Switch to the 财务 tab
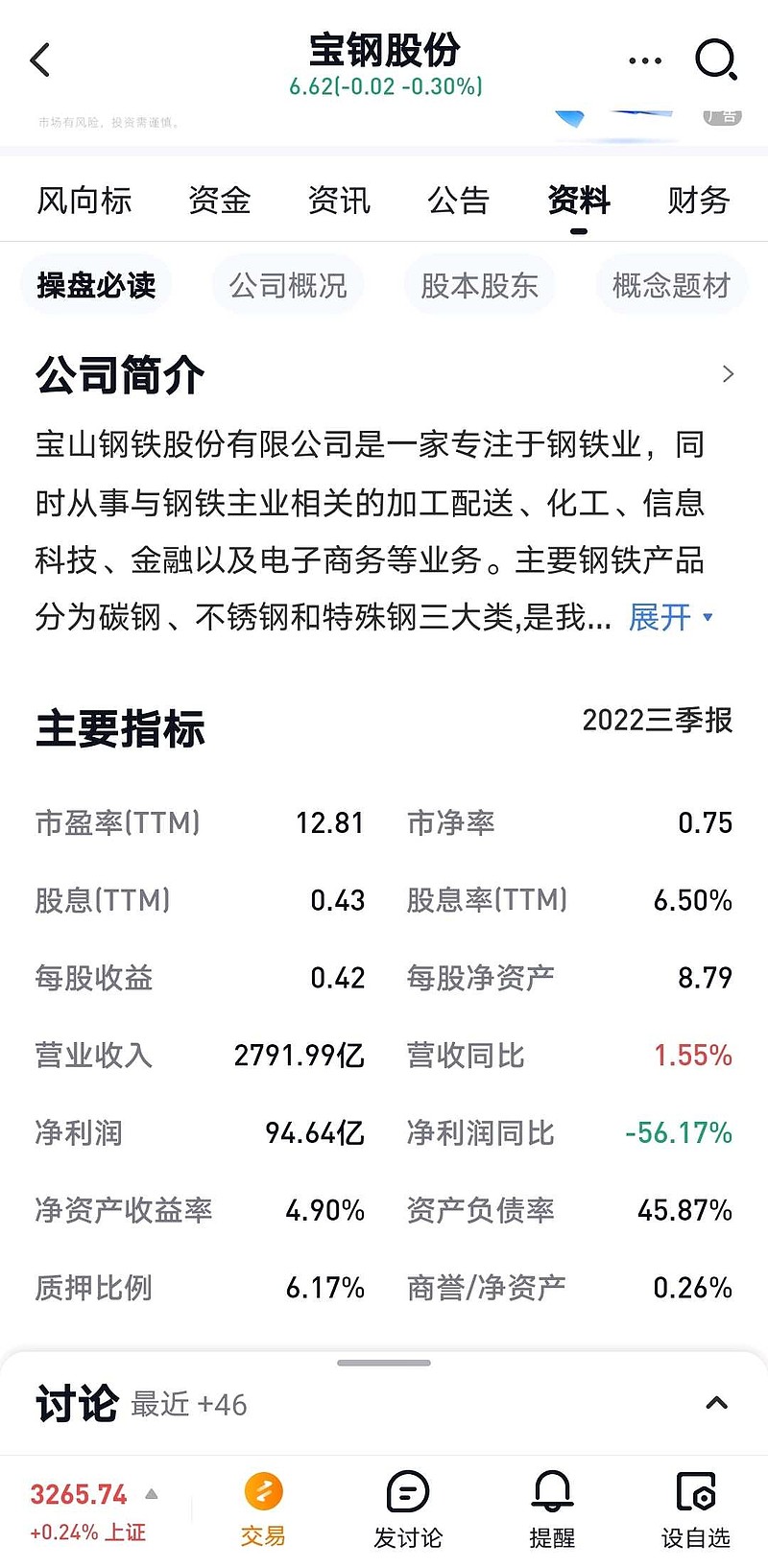The width and height of the screenshot is (768, 1568). [698, 201]
